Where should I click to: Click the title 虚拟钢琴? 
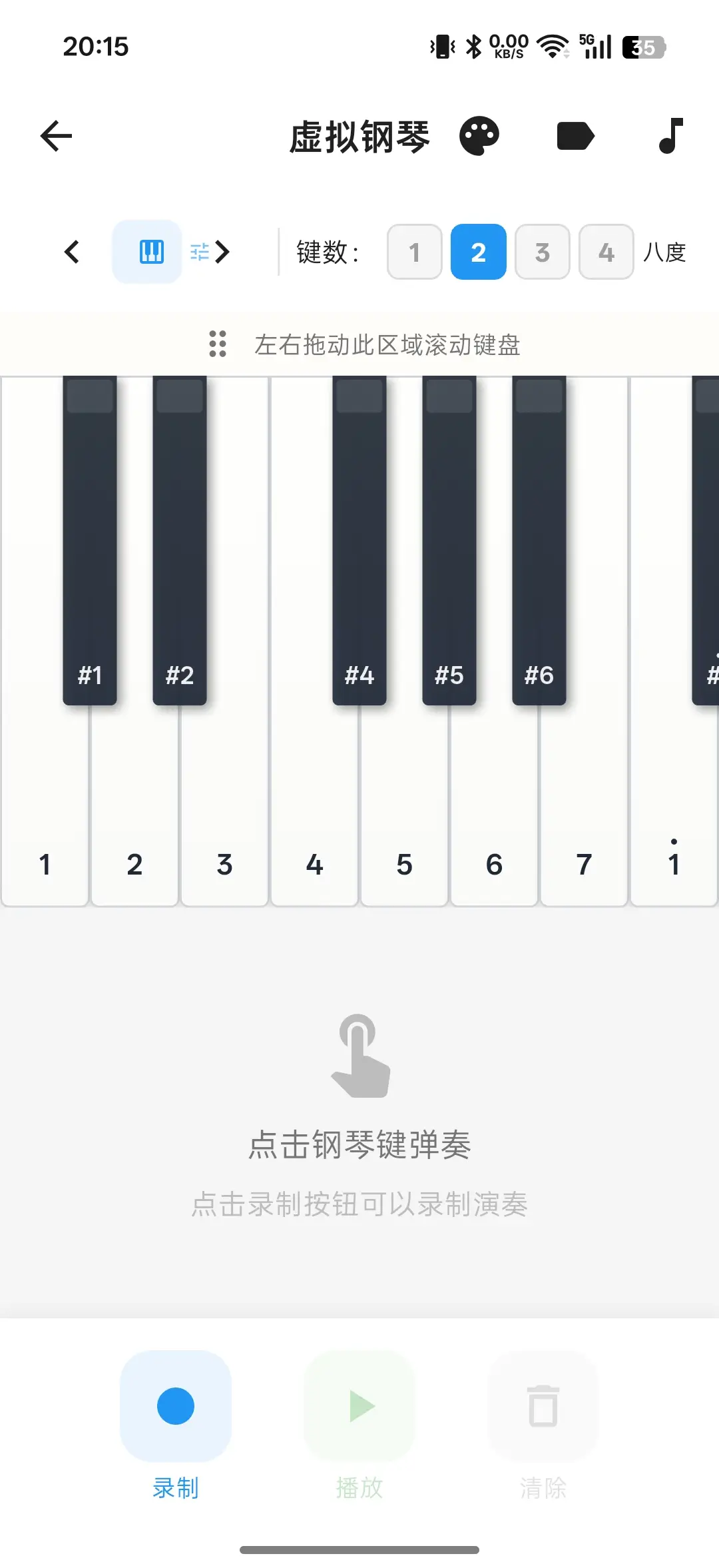[360, 136]
